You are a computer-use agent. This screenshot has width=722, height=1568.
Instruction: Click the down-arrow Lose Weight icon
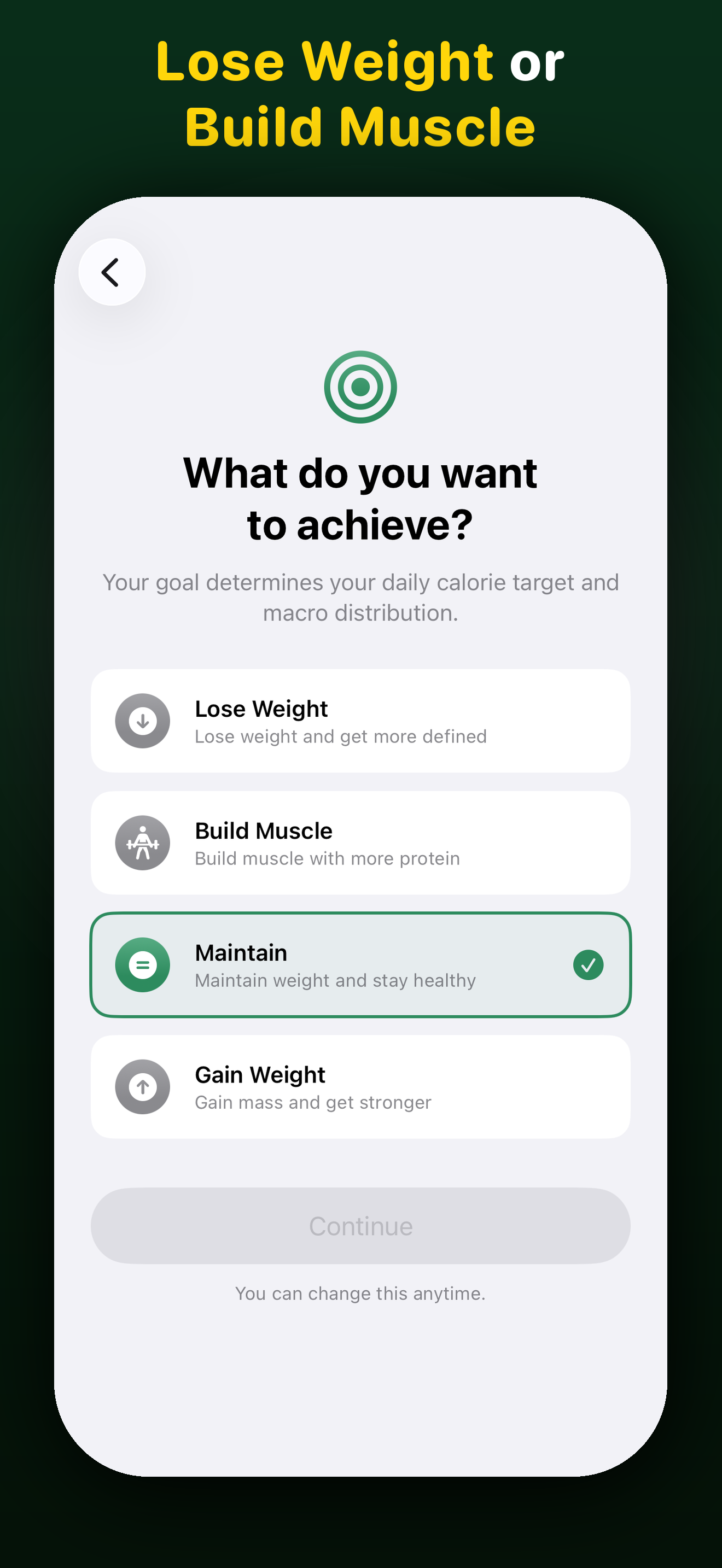[142, 721]
